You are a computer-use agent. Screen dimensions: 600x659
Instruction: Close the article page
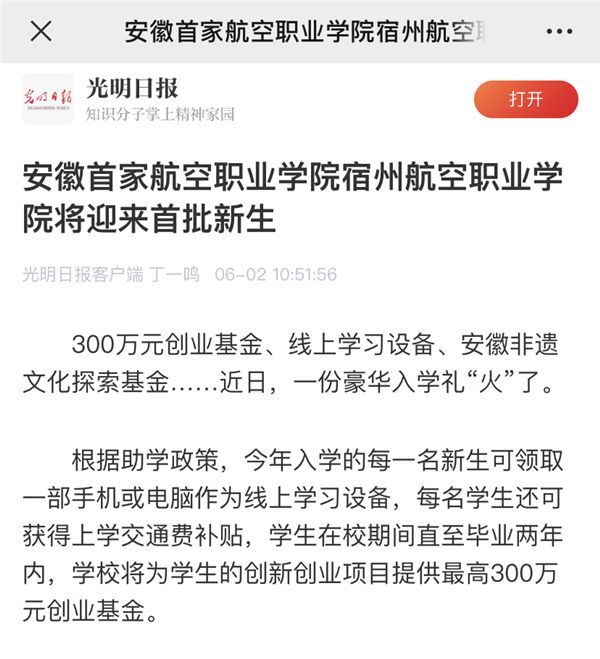pyautogui.click(x=41, y=31)
